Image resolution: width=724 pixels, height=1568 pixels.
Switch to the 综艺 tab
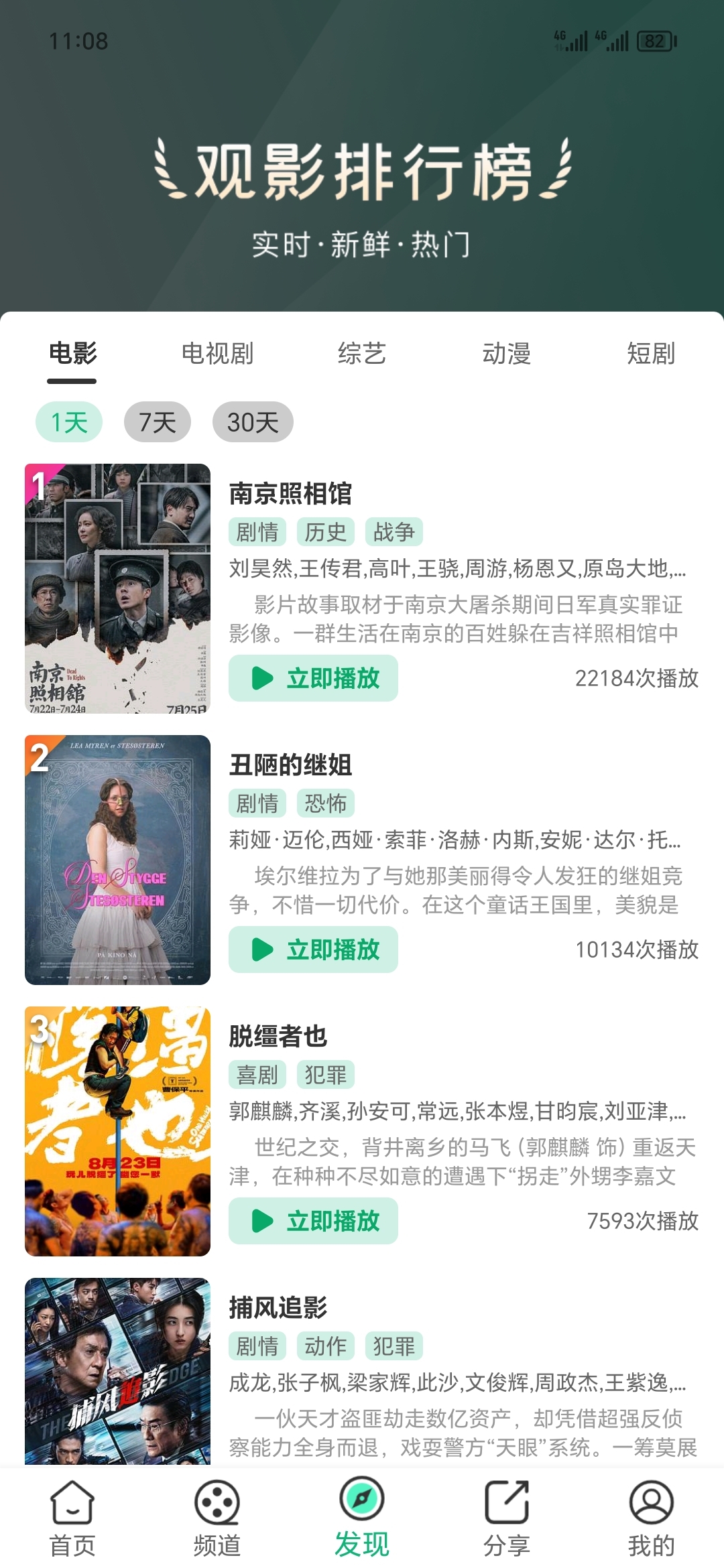(362, 353)
